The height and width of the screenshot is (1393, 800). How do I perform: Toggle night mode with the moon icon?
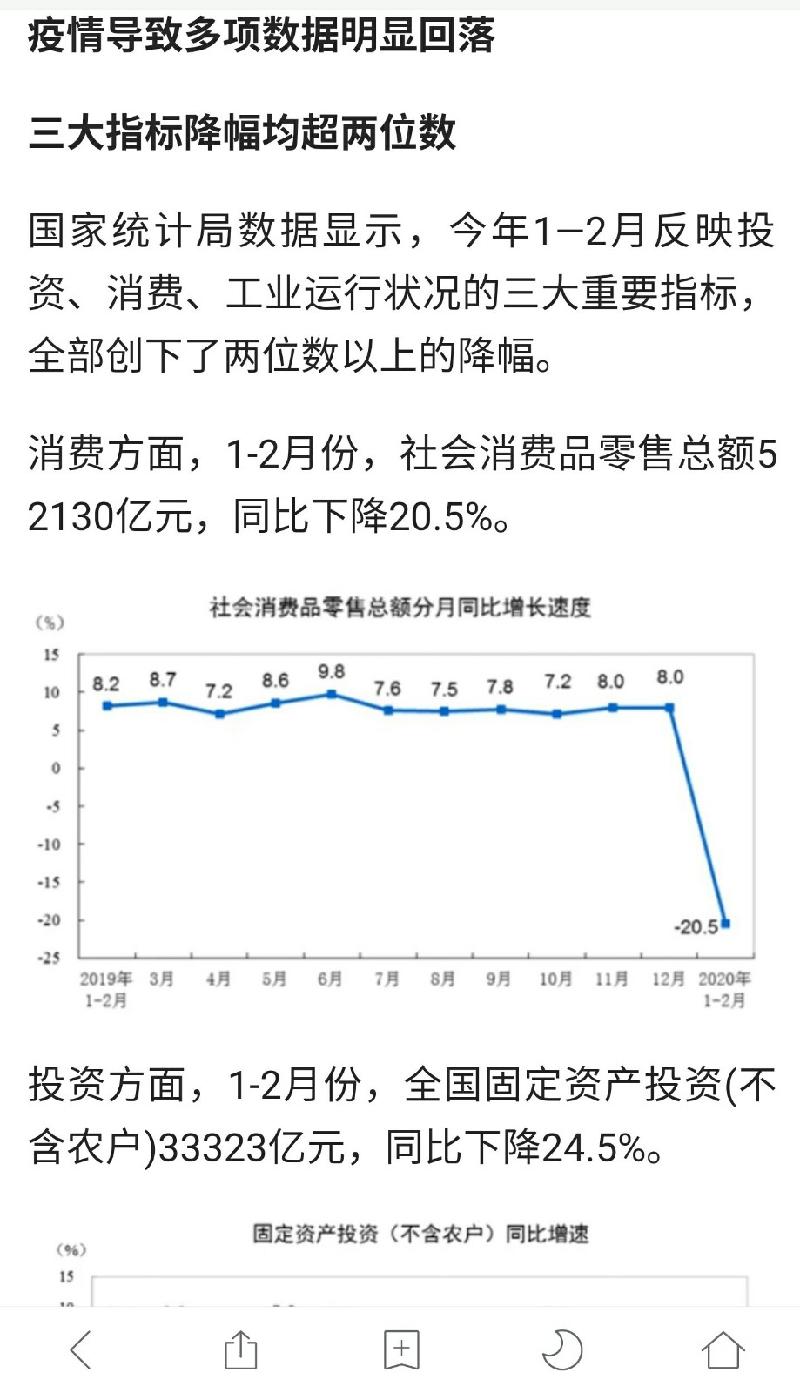tap(561, 1349)
